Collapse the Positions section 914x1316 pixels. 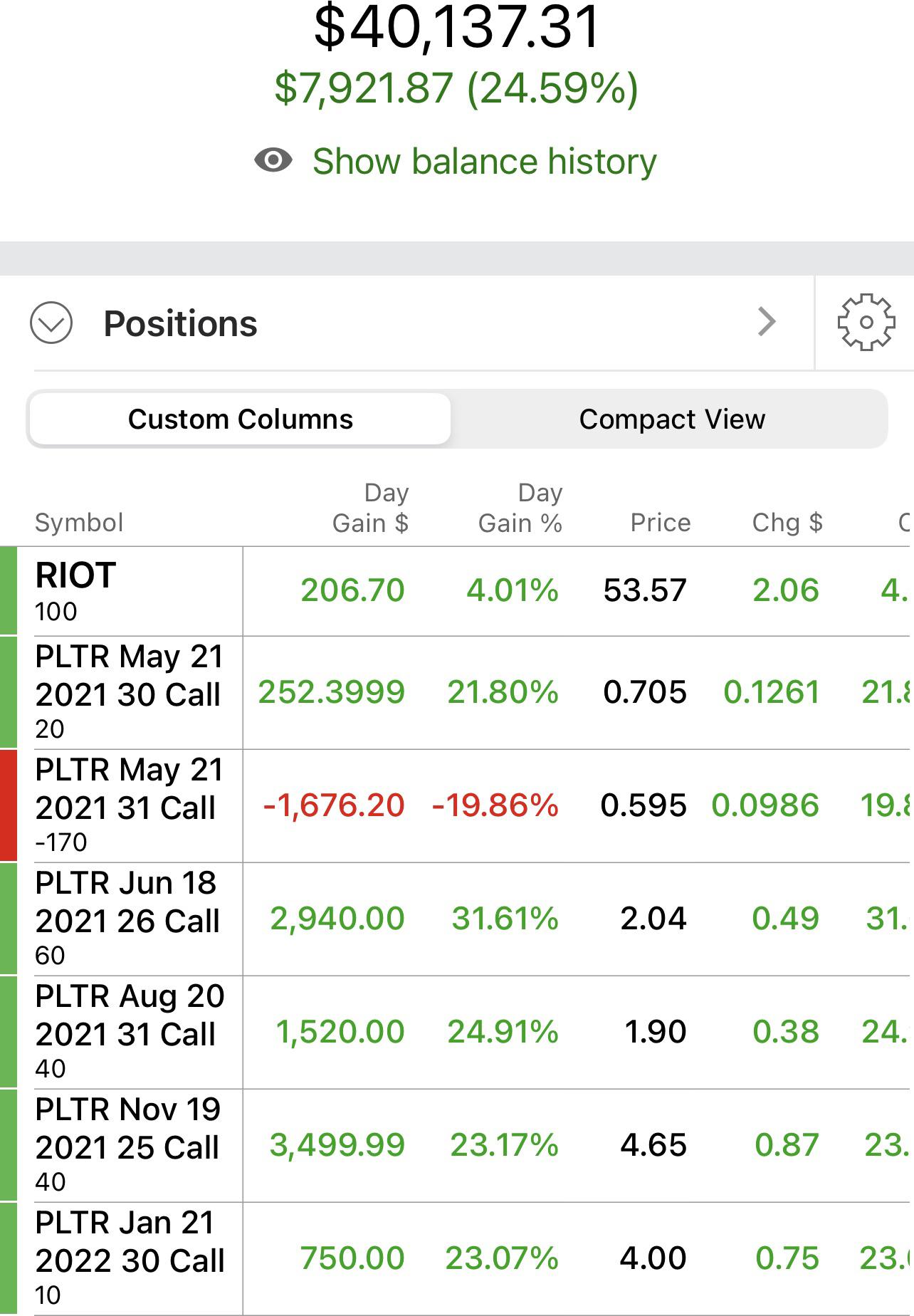[x=50, y=324]
